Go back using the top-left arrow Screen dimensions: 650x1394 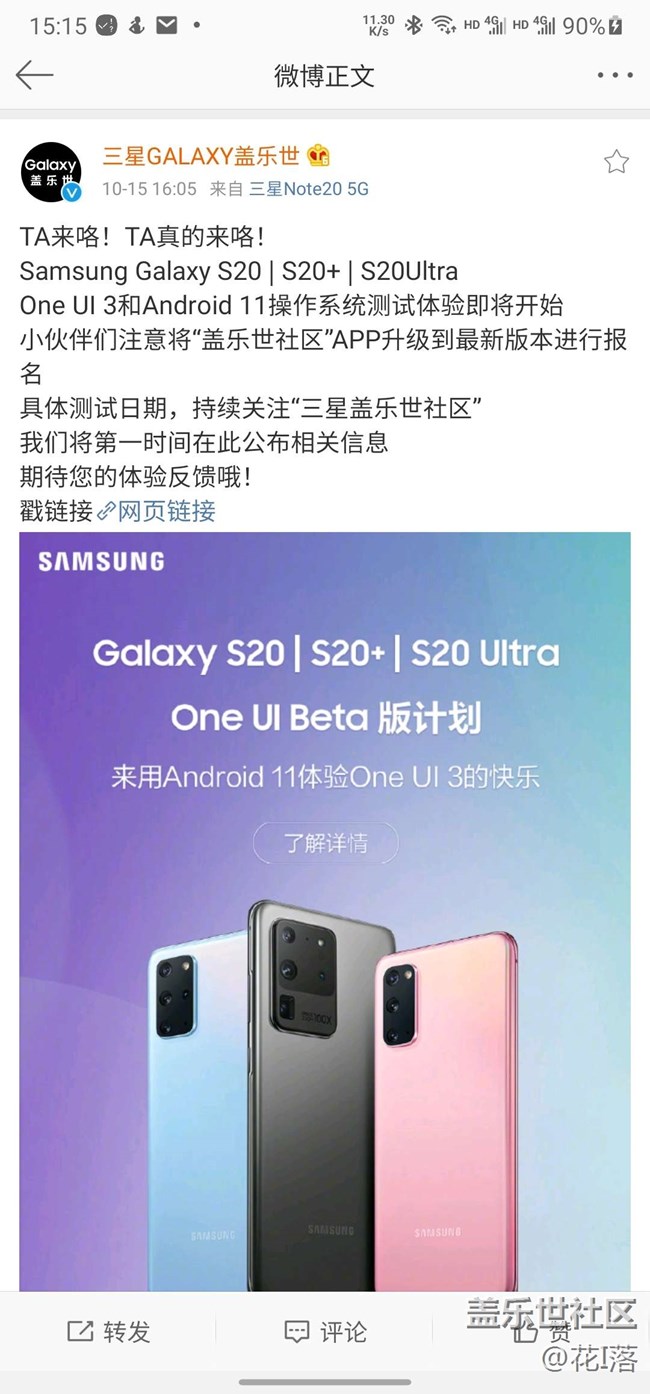tap(34, 76)
